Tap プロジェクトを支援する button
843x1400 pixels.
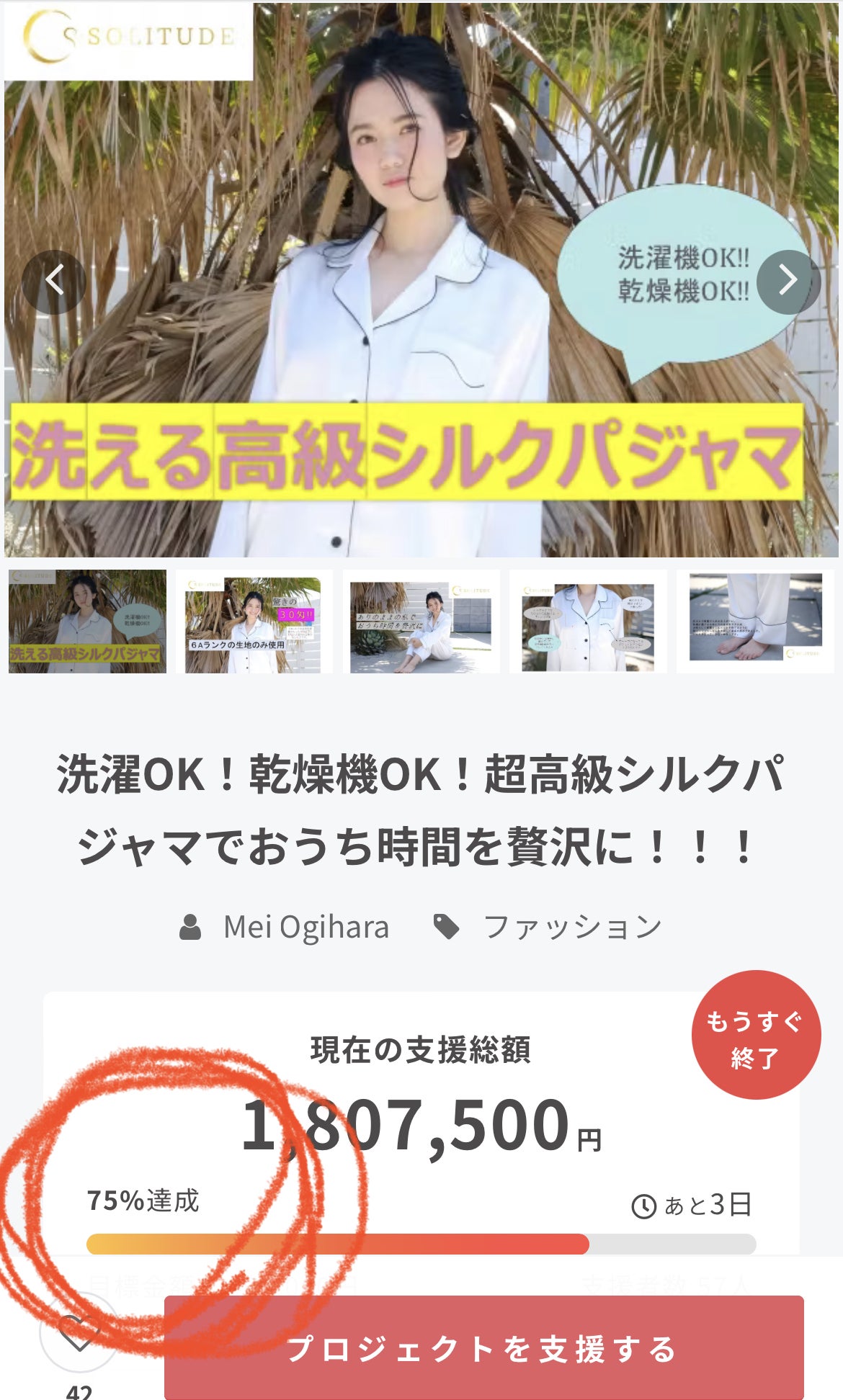click(x=483, y=1348)
